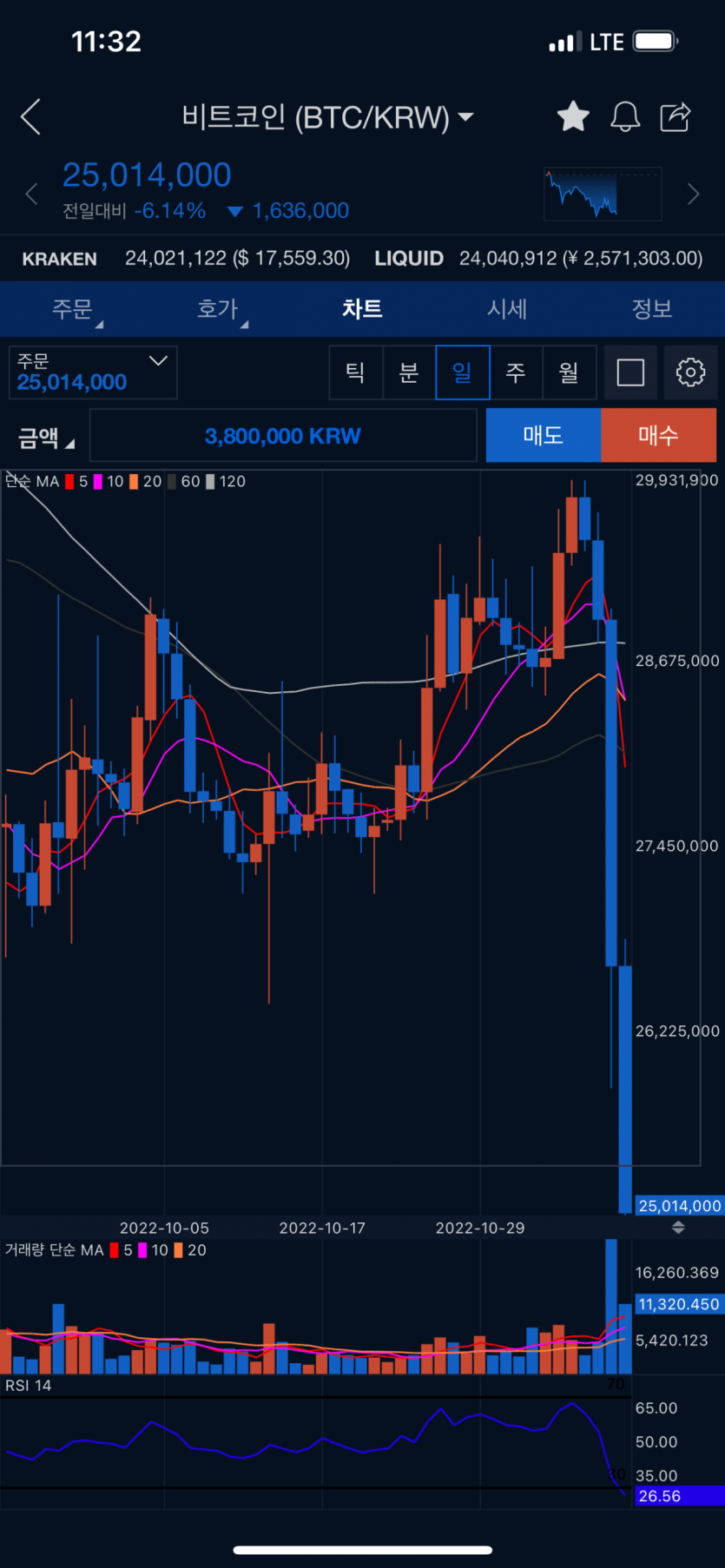This screenshot has width=725, height=1568.
Task: Open the 비트코인 (BTC/KRW) coin selector dropdown
Action: pos(327,116)
